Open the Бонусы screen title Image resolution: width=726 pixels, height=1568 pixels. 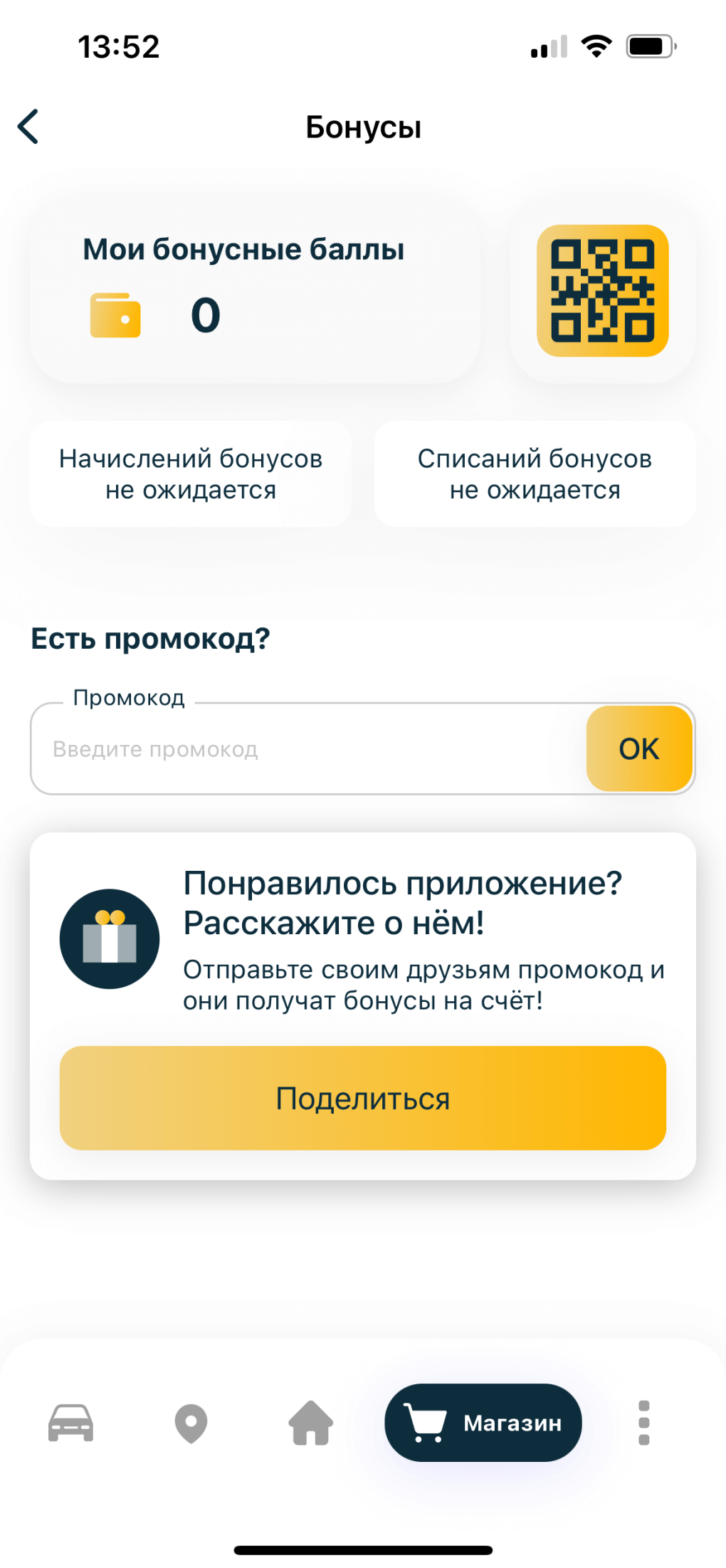click(x=363, y=125)
